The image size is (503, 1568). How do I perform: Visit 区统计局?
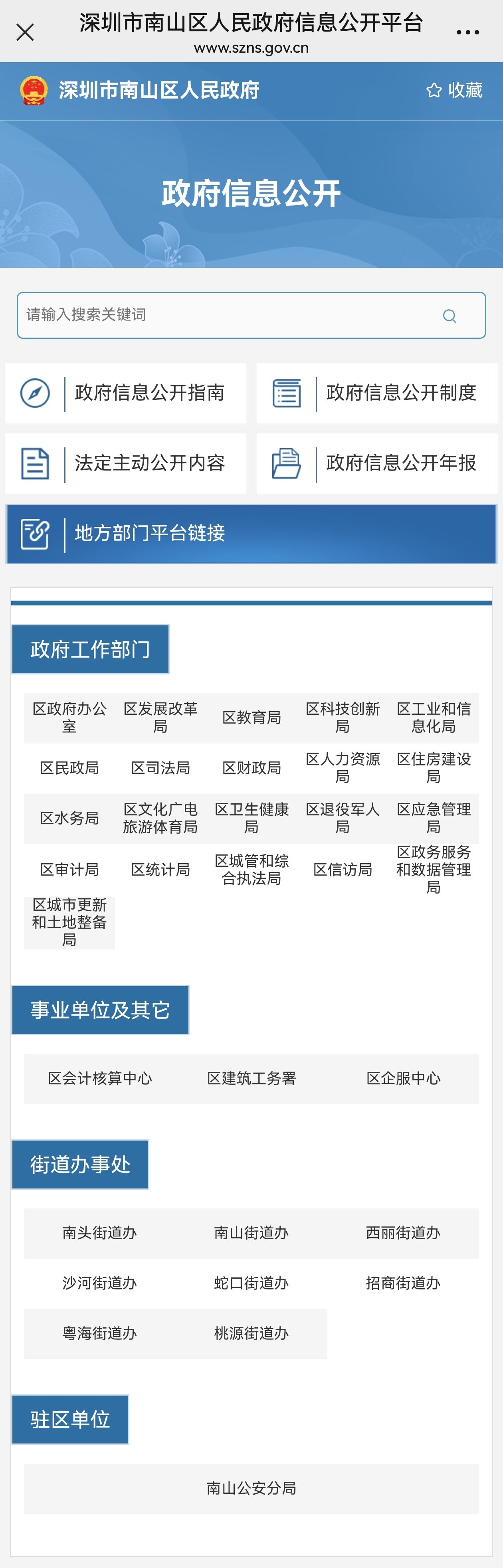coord(161,870)
